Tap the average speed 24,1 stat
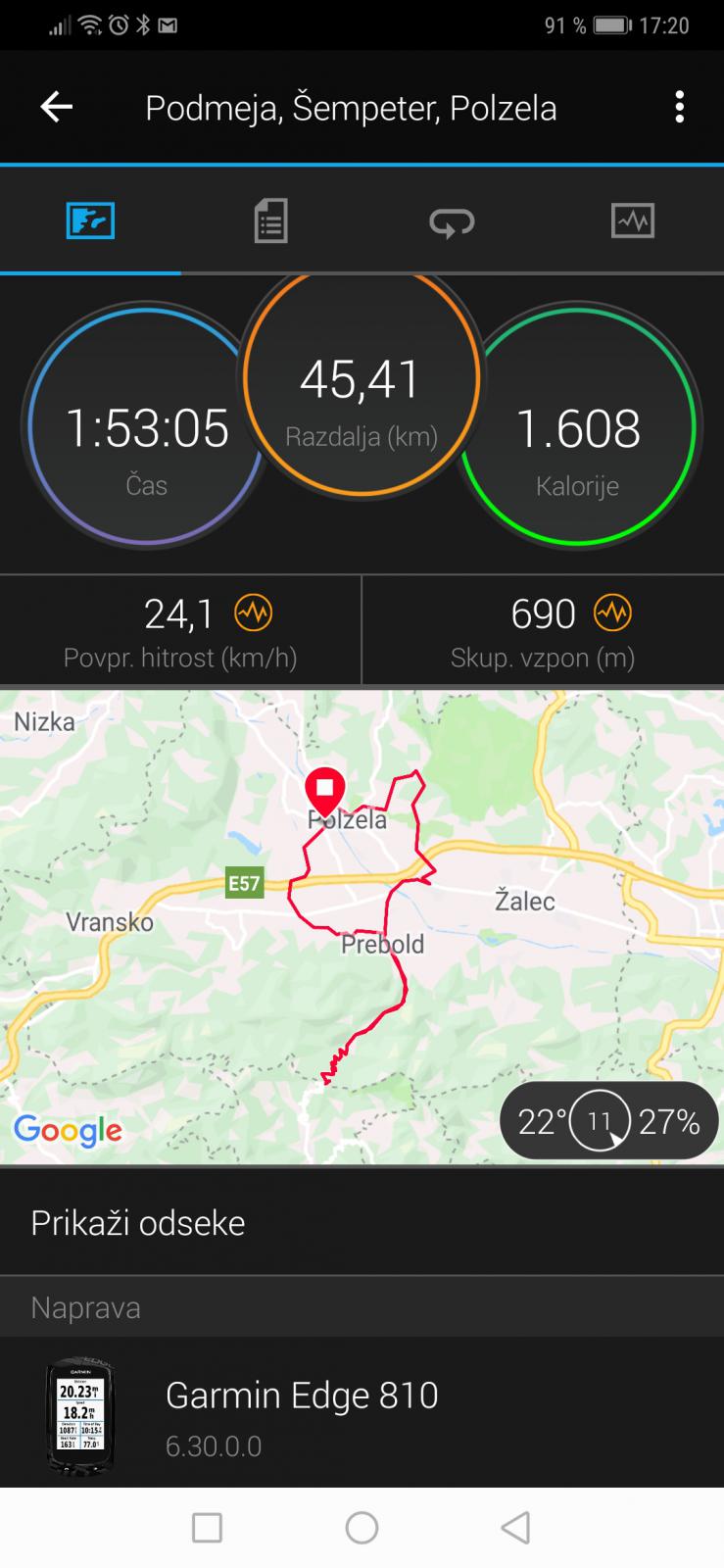724x1568 pixels. pyautogui.click(x=180, y=630)
